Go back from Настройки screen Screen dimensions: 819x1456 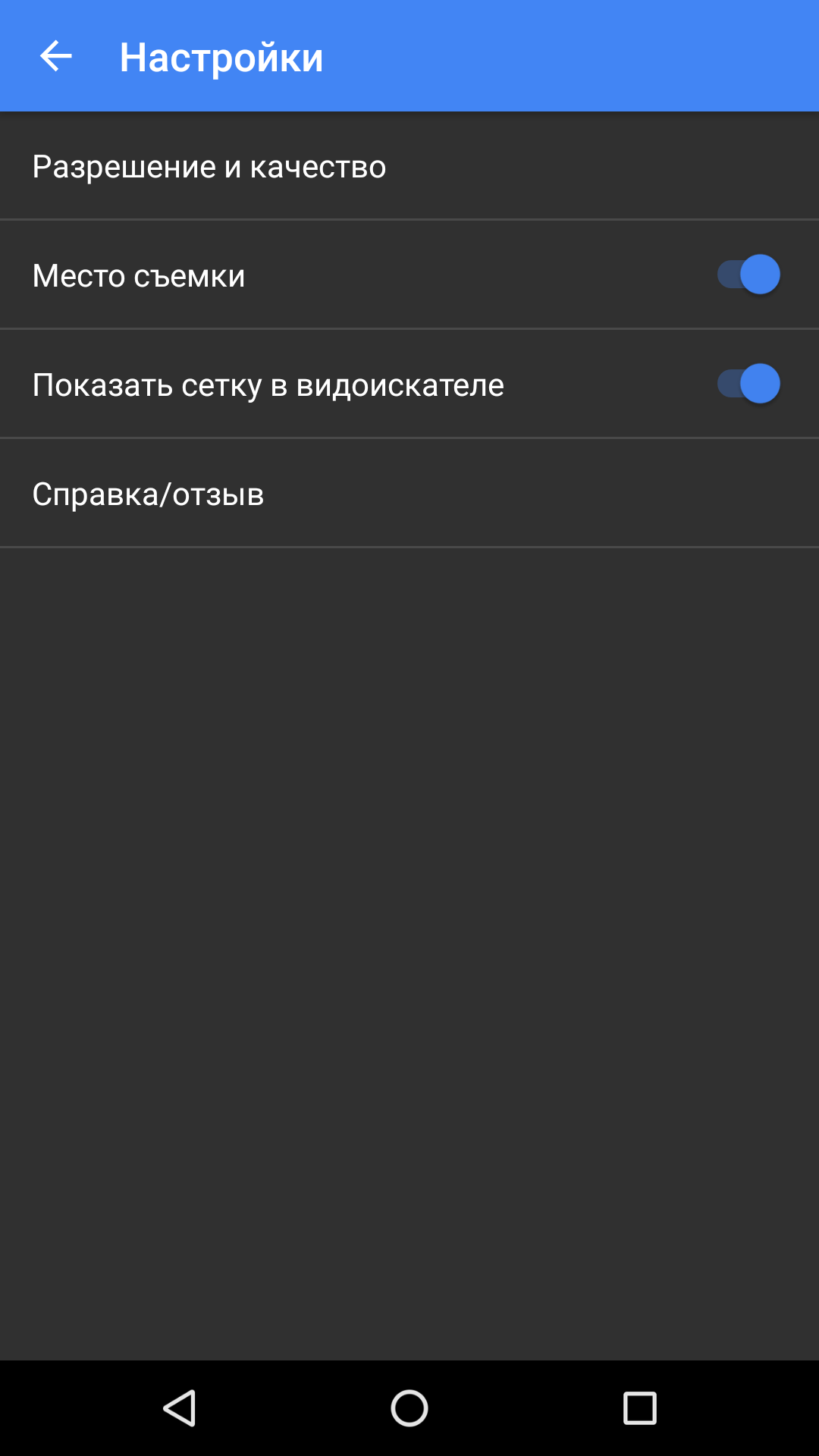tap(55, 57)
